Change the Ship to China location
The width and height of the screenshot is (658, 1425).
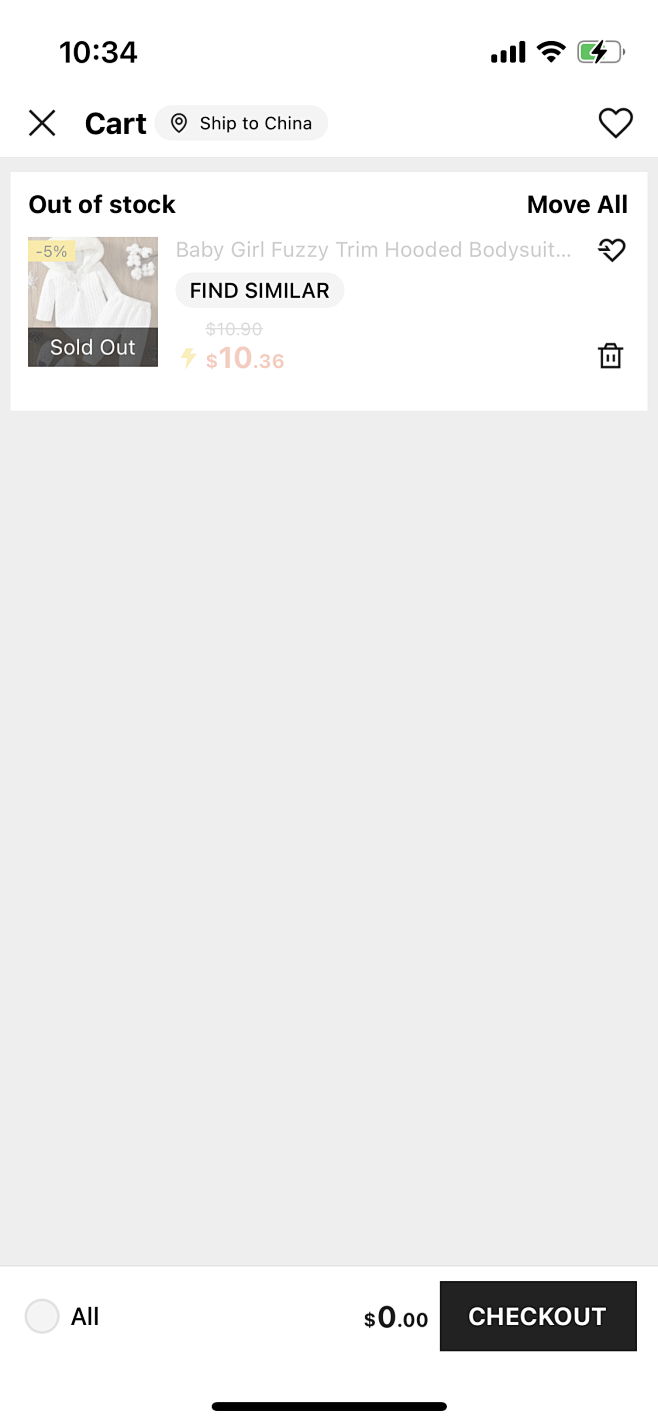[x=241, y=123]
